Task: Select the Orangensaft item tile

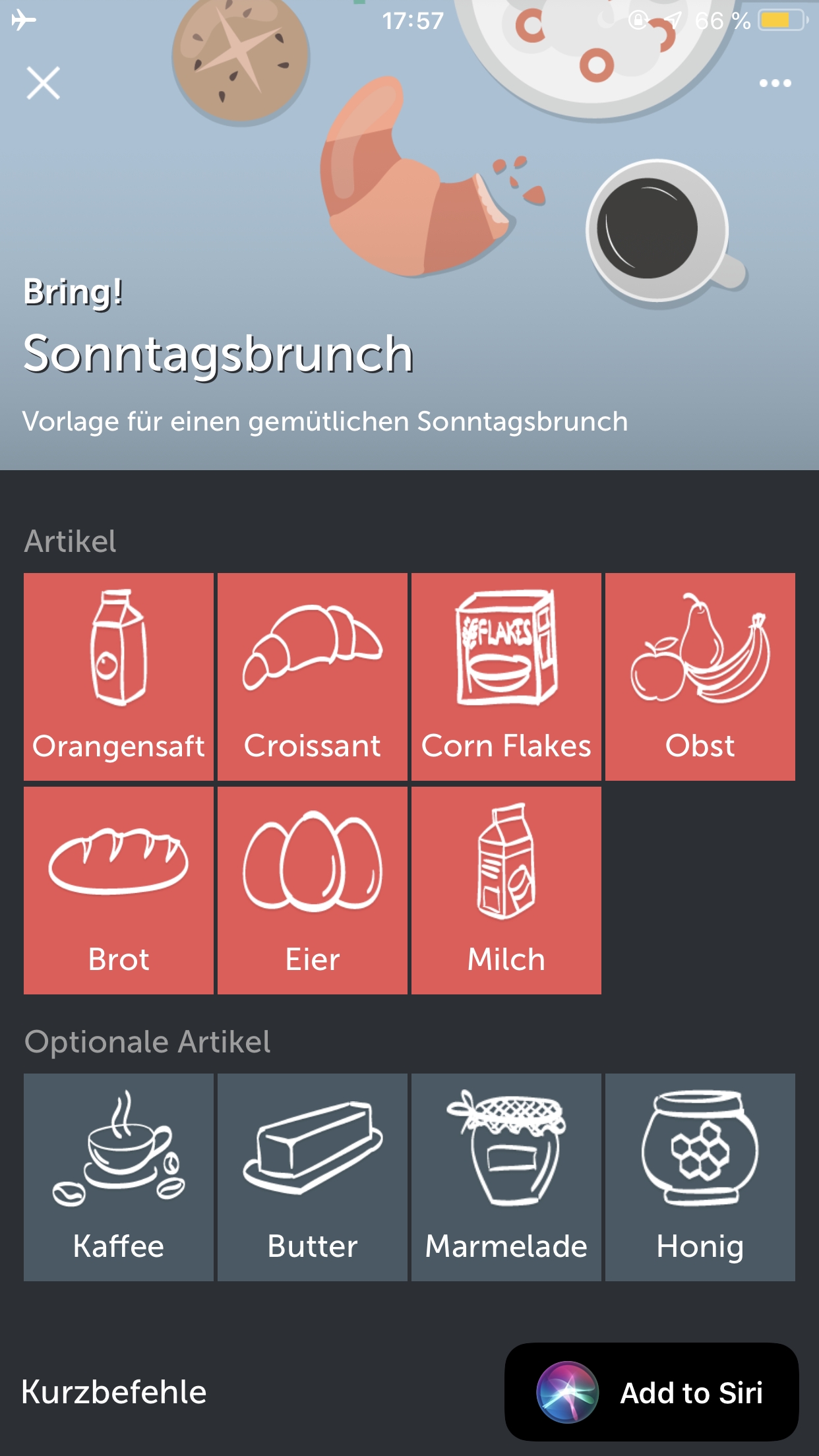Action: [119, 677]
